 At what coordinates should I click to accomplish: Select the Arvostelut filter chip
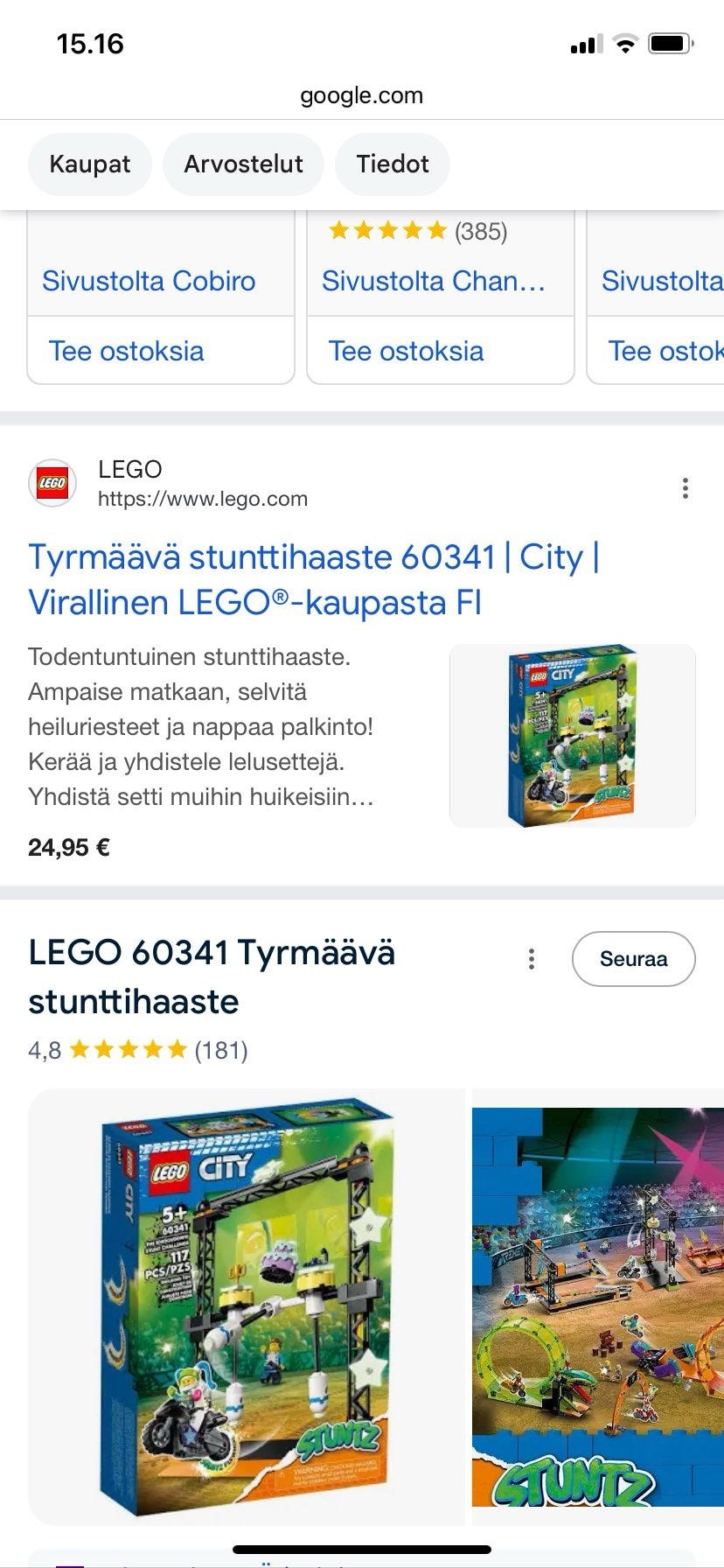243,164
